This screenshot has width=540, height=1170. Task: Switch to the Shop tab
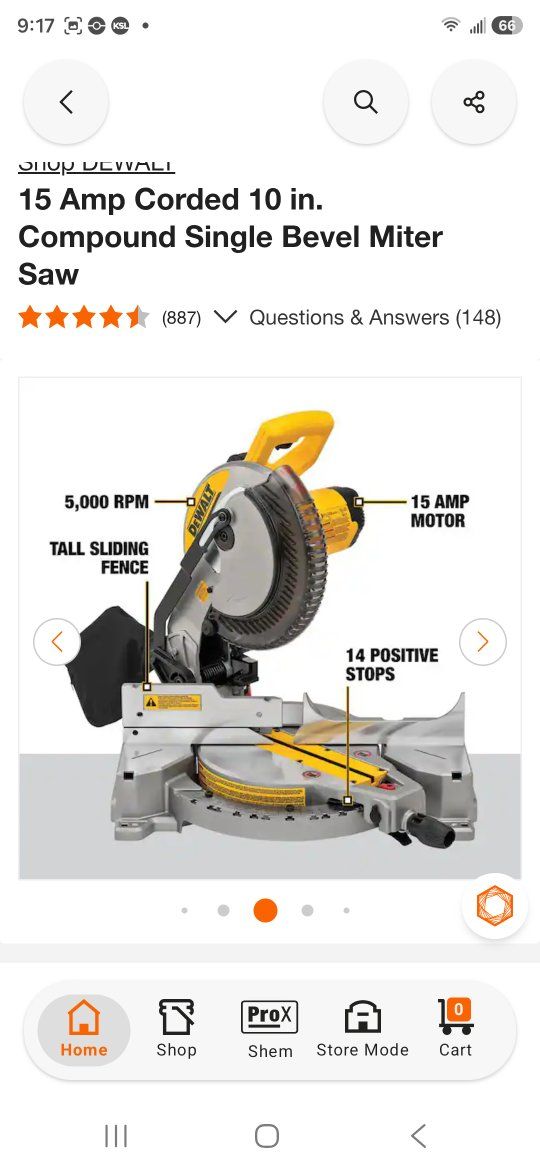(177, 1029)
